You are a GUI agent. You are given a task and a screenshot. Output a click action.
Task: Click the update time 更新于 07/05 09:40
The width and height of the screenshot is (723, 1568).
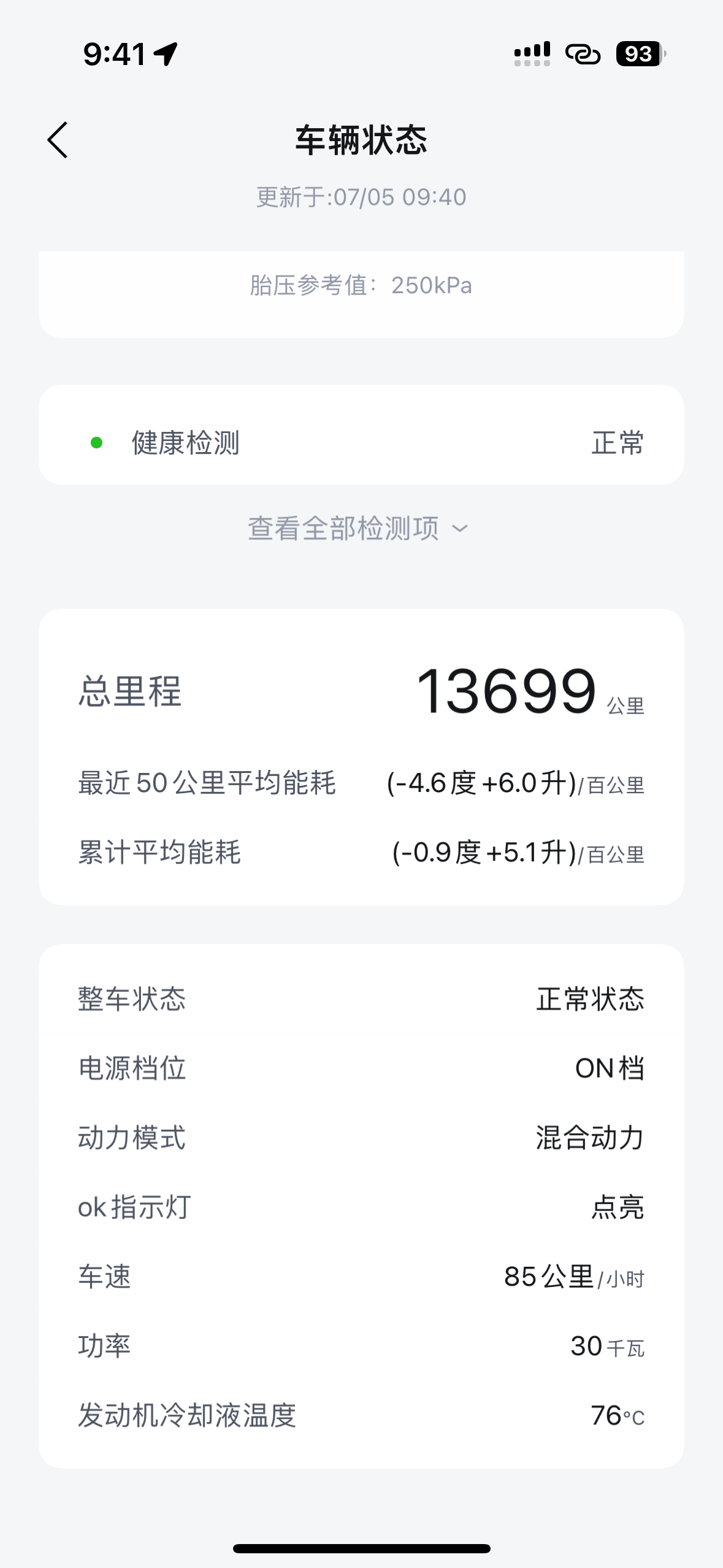point(362,197)
